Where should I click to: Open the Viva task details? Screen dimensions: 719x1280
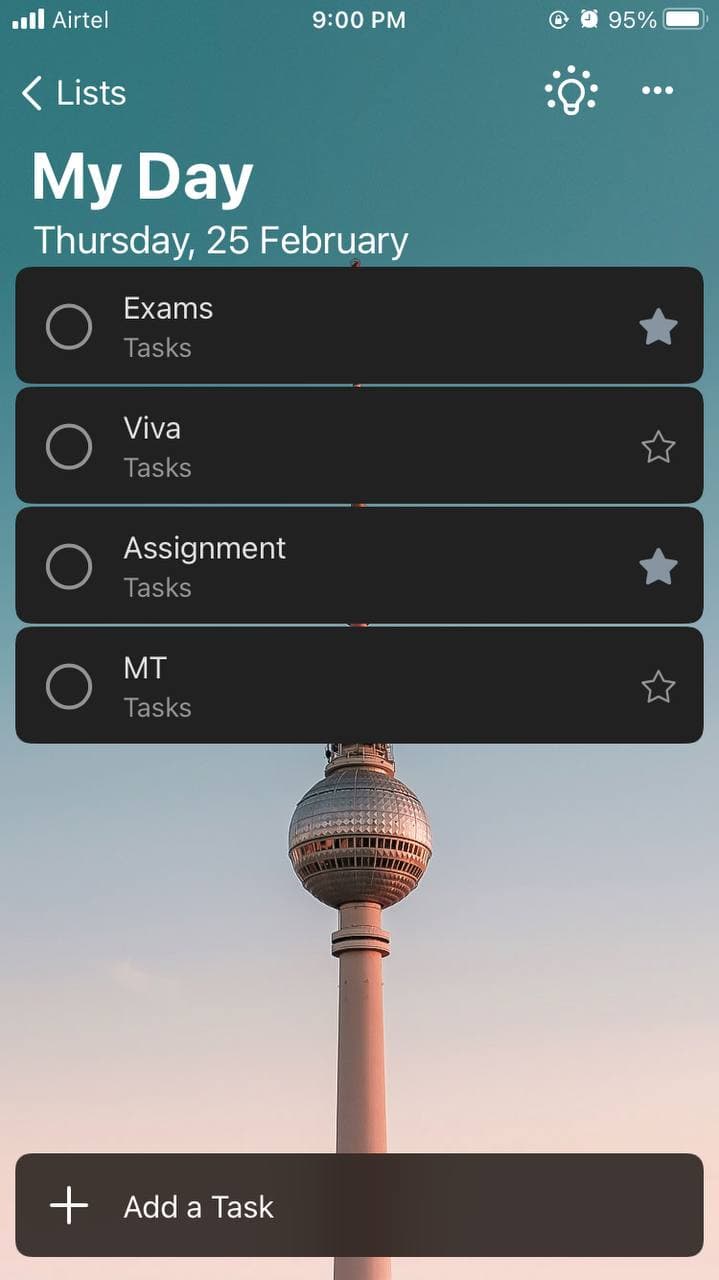(x=359, y=445)
